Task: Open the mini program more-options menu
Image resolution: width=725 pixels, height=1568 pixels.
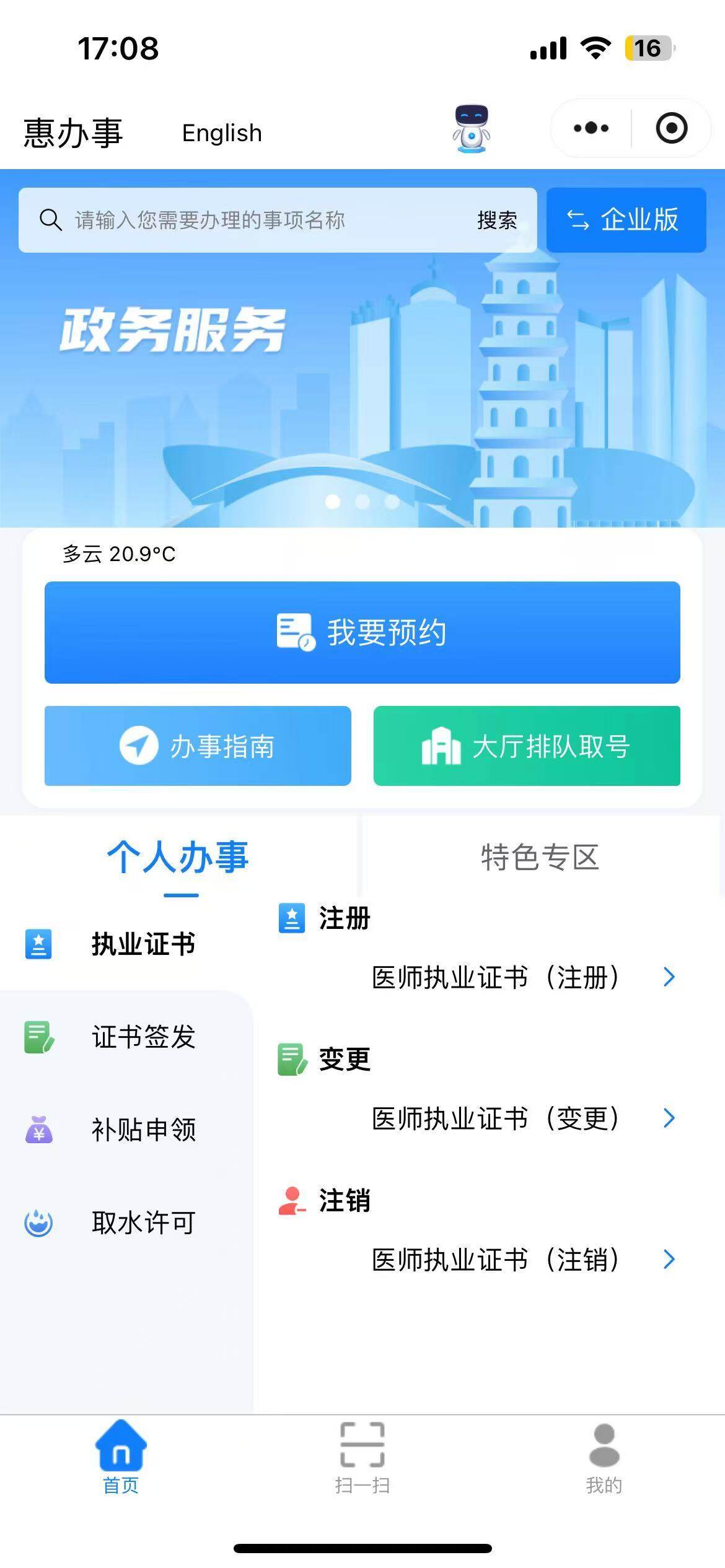Action: pyautogui.click(x=591, y=128)
